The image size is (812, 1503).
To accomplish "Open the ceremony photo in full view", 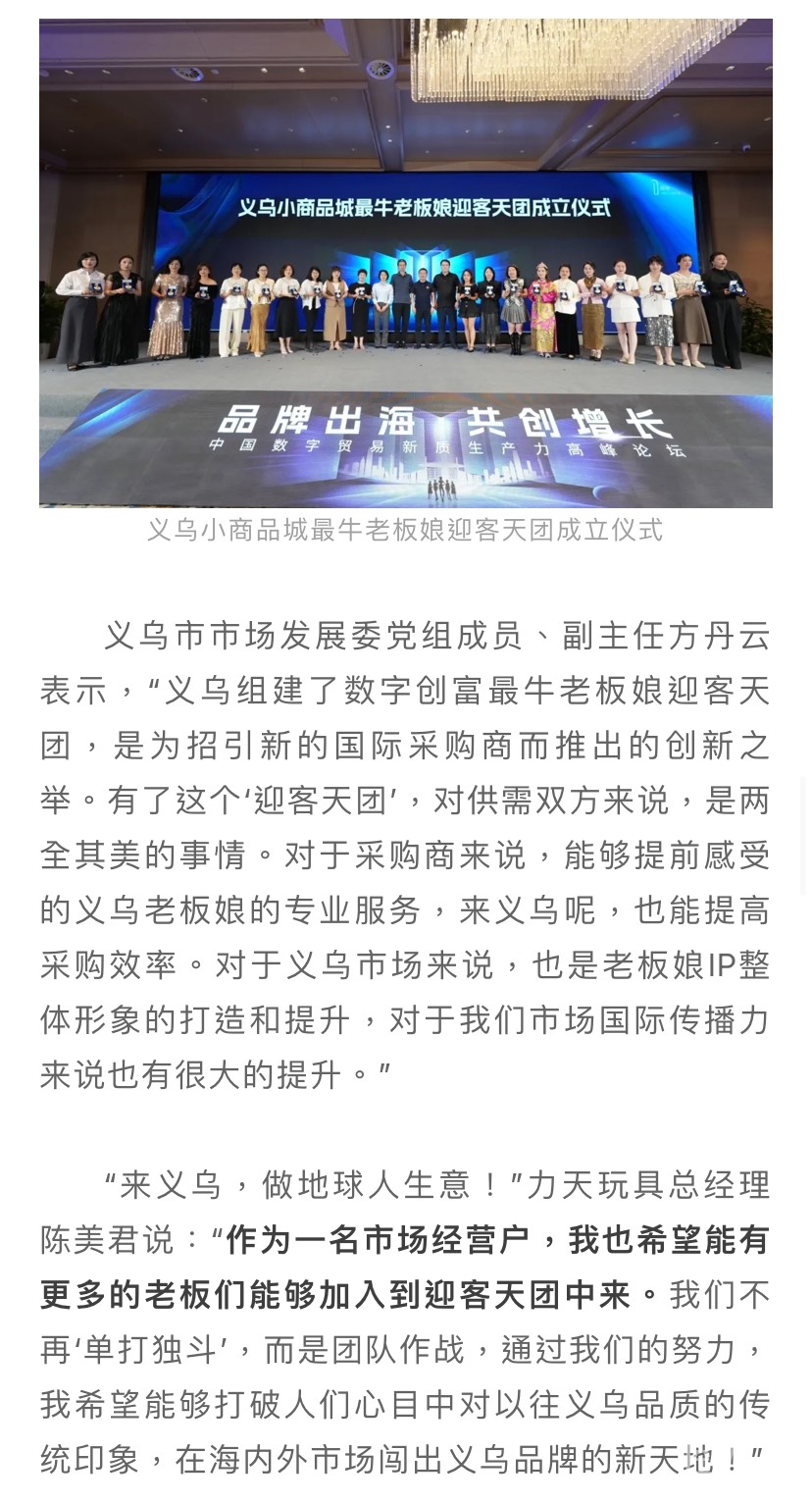I will click(x=405, y=263).
